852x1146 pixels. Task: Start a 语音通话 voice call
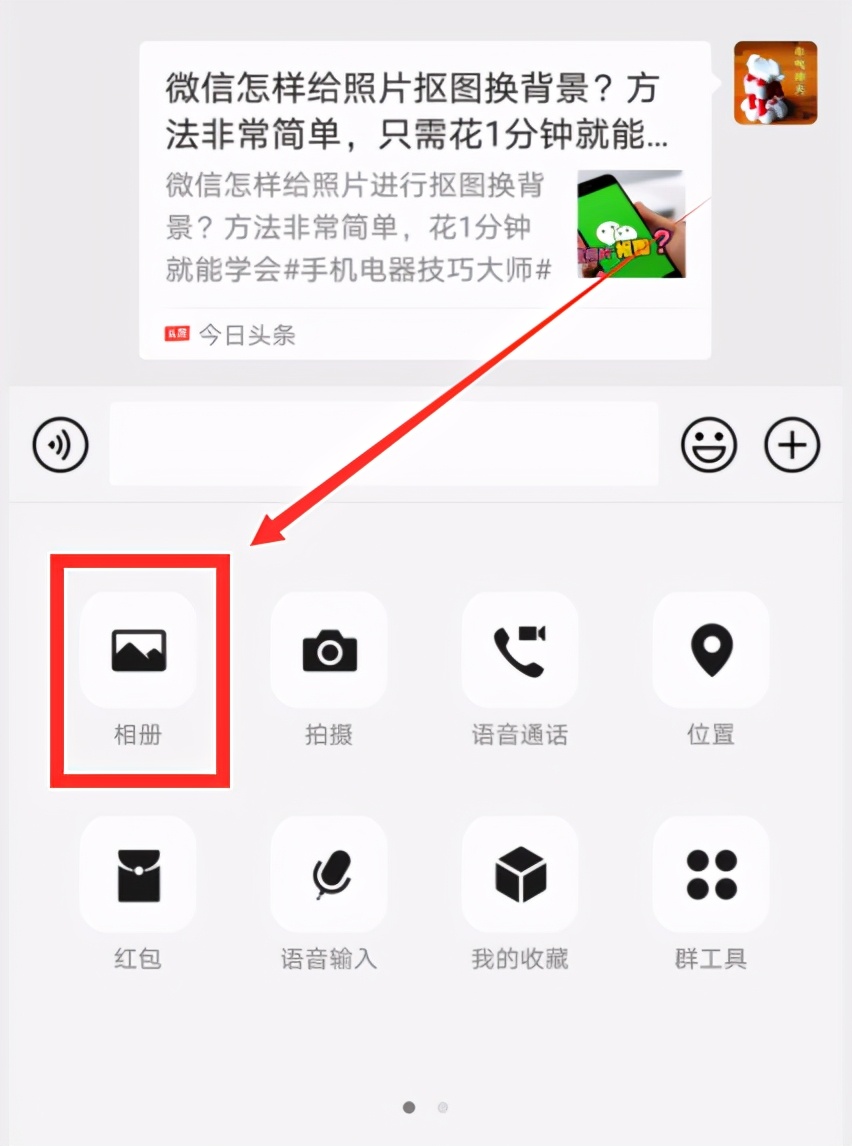[x=519, y=650]
